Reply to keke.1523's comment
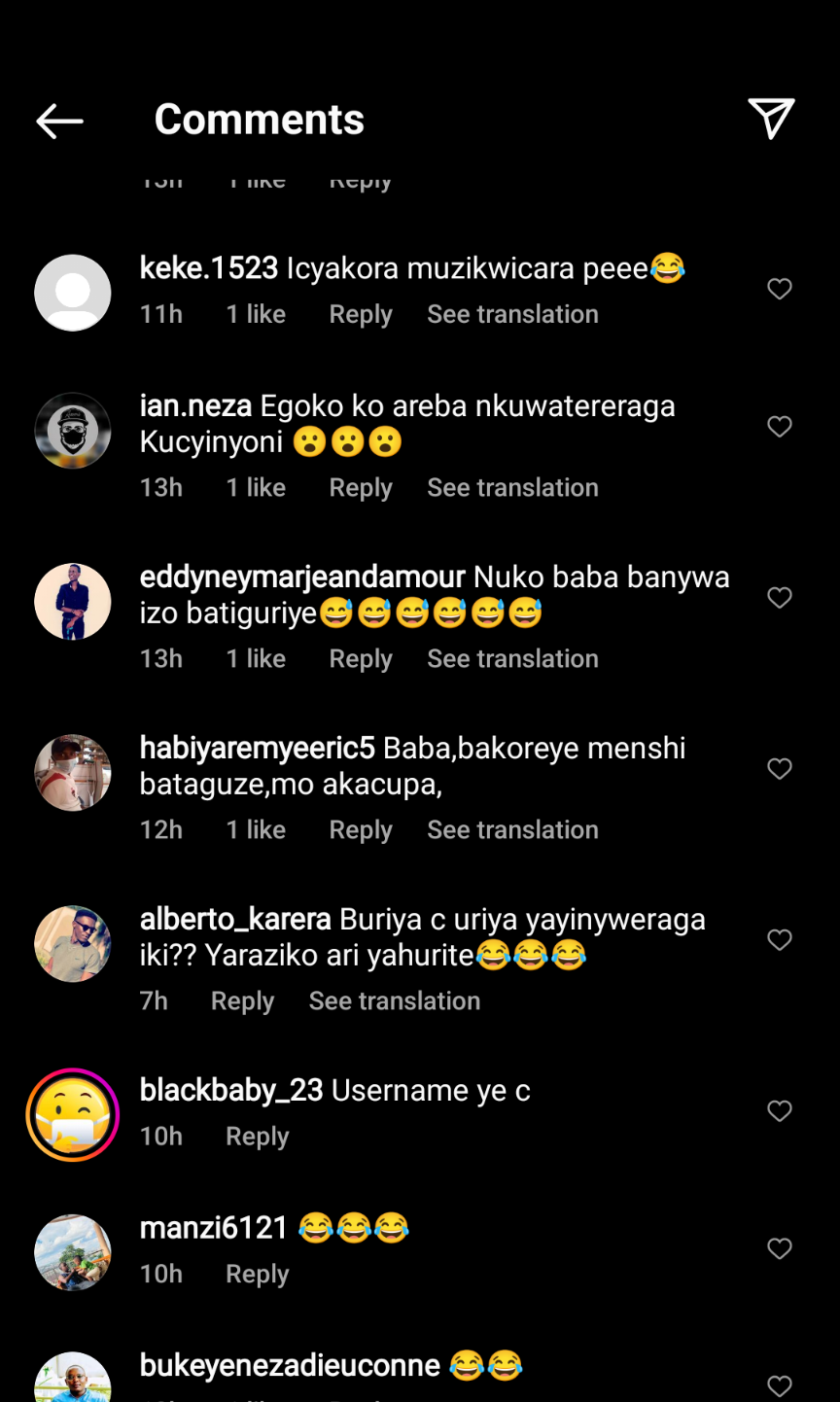Viewport: 840px width, 1402px height. pyautogui.click(x=360, y=314)
